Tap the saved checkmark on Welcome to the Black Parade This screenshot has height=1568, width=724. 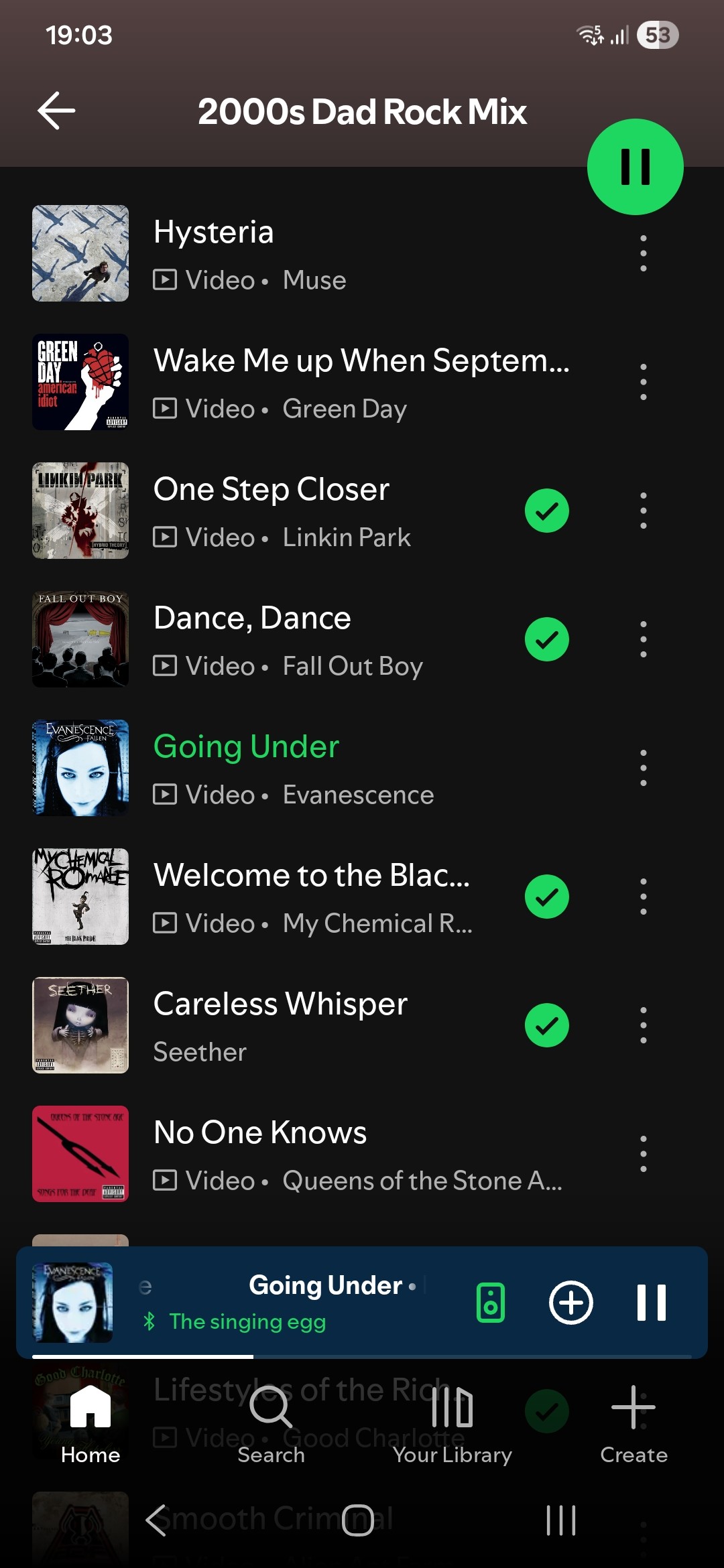pyautogui.click(x=547, y=897)
